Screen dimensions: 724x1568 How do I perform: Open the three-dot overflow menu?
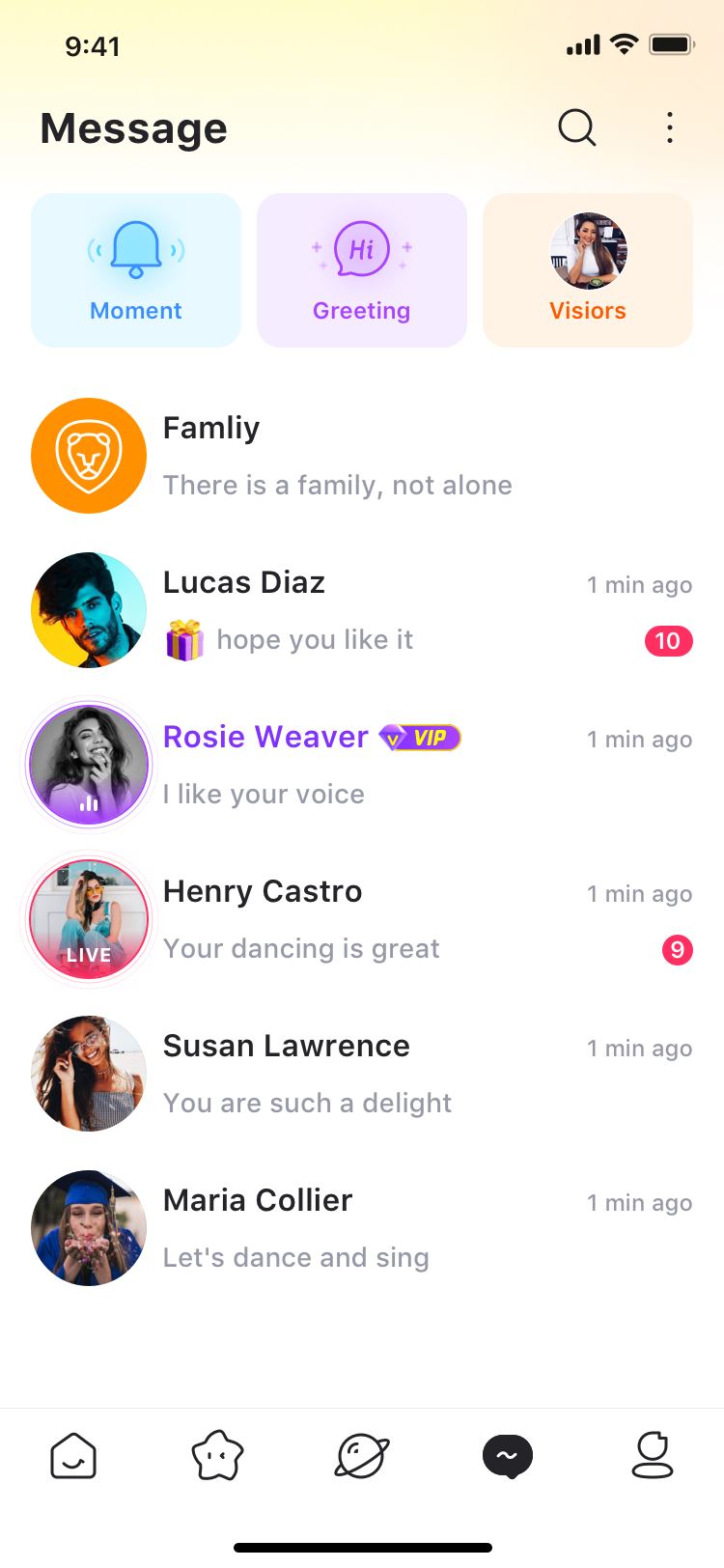pos(670,127)
